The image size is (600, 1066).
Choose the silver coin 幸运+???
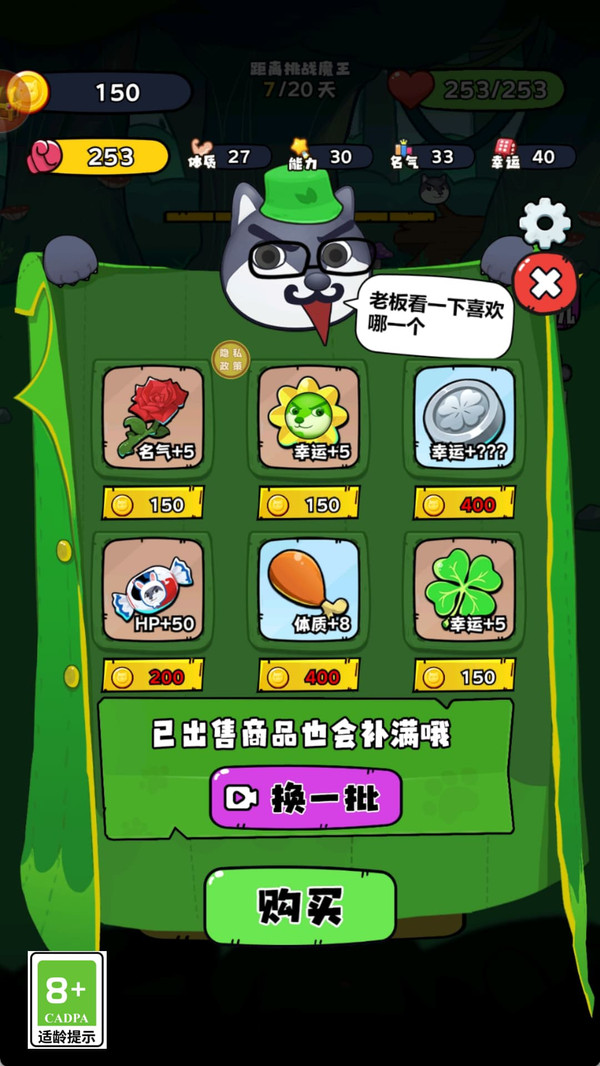pos(465,417)
